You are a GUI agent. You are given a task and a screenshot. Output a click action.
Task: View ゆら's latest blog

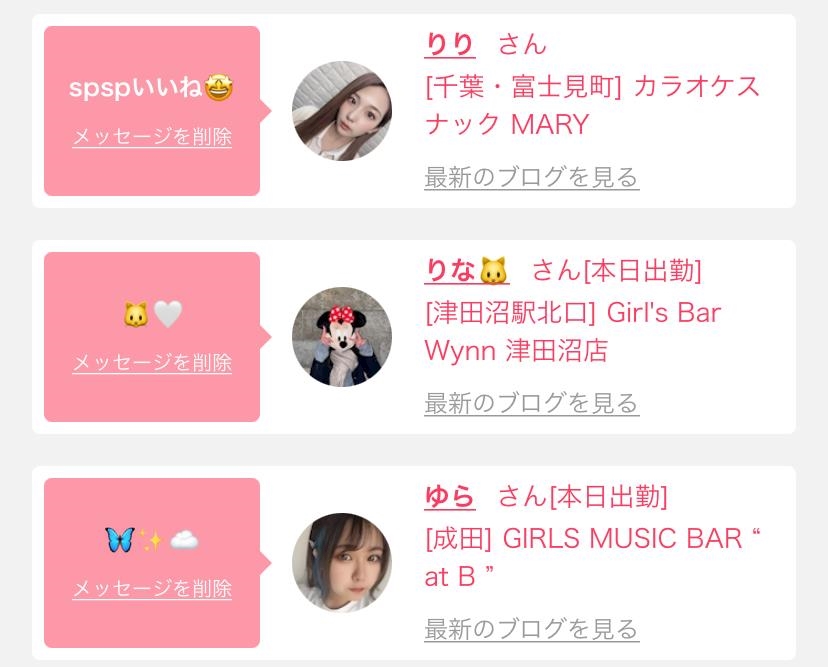click(x=531, y=630)
